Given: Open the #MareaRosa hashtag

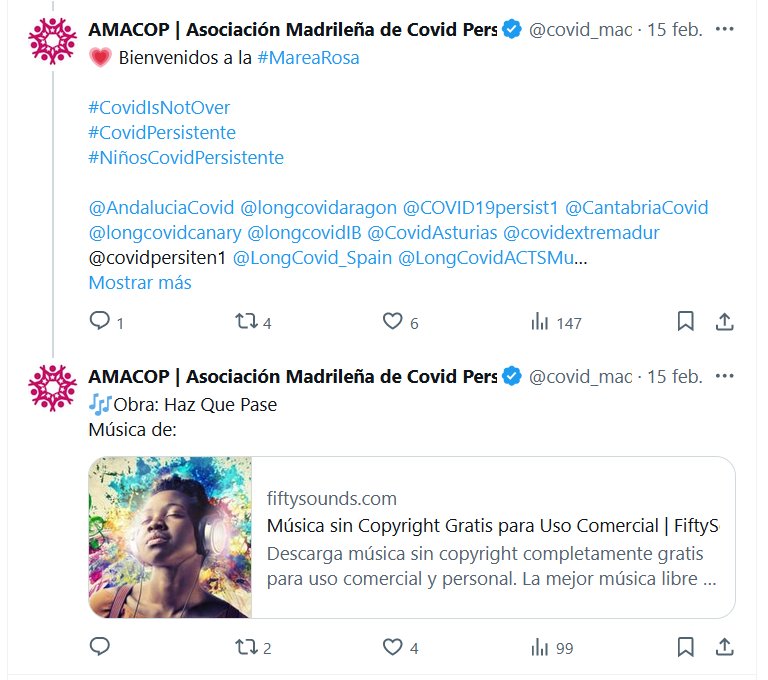Looking at the screenshot, I should click(308, 58).
